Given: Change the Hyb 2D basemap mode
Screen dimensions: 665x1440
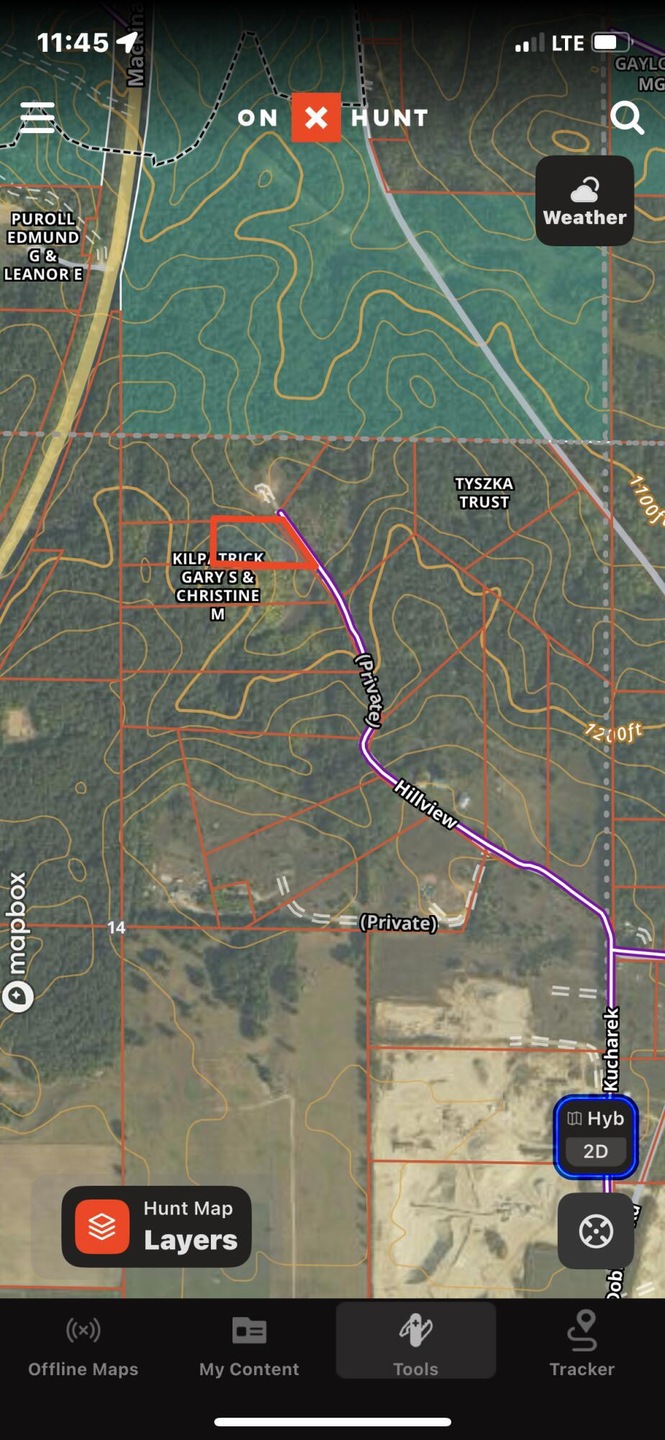Looking at the screenshot, I should pos(595,1135).
